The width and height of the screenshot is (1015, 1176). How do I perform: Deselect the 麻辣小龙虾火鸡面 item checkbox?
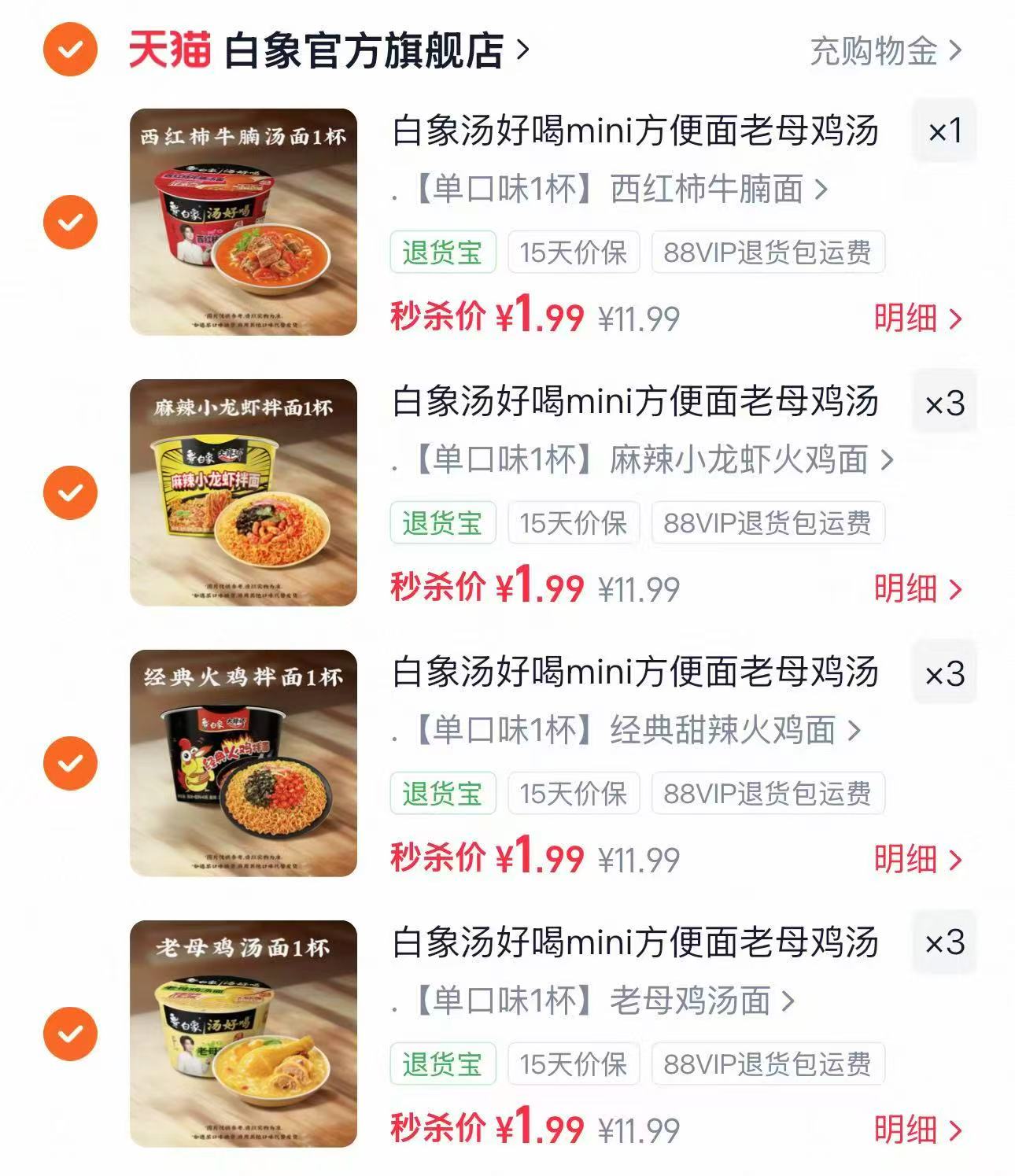70,492
